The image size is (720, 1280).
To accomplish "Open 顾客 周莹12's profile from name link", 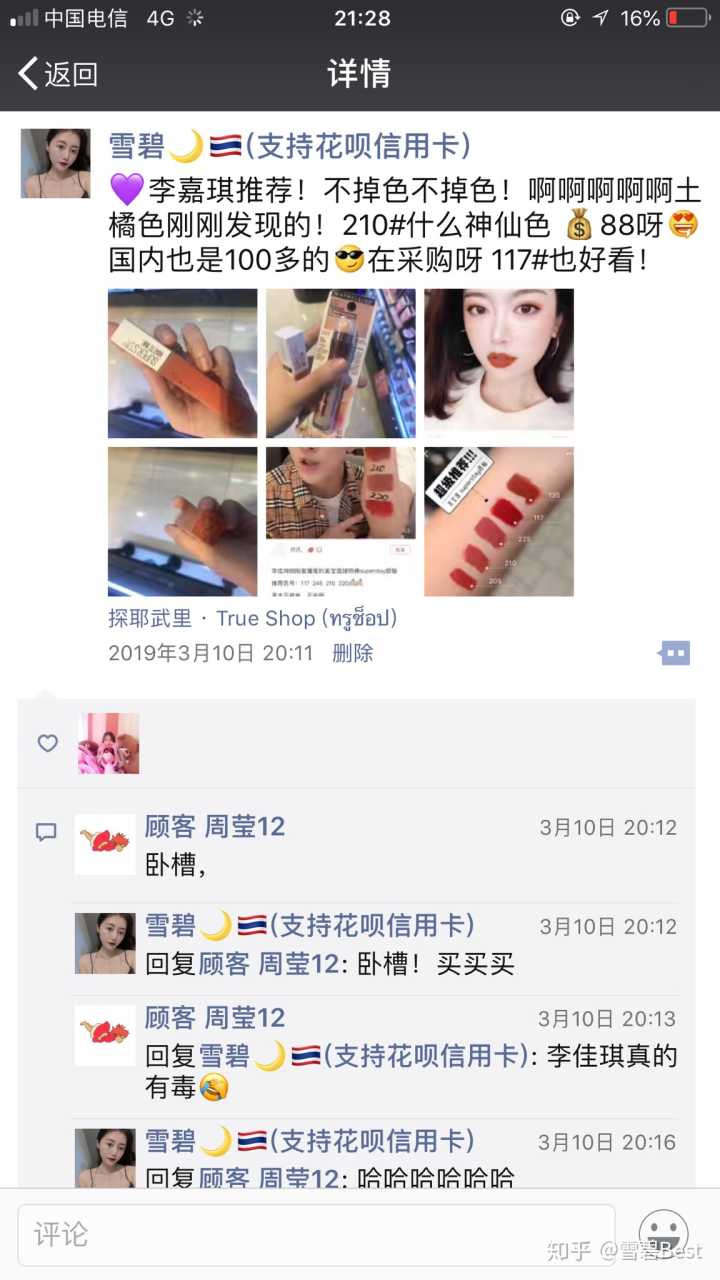I will pos(215,827).
